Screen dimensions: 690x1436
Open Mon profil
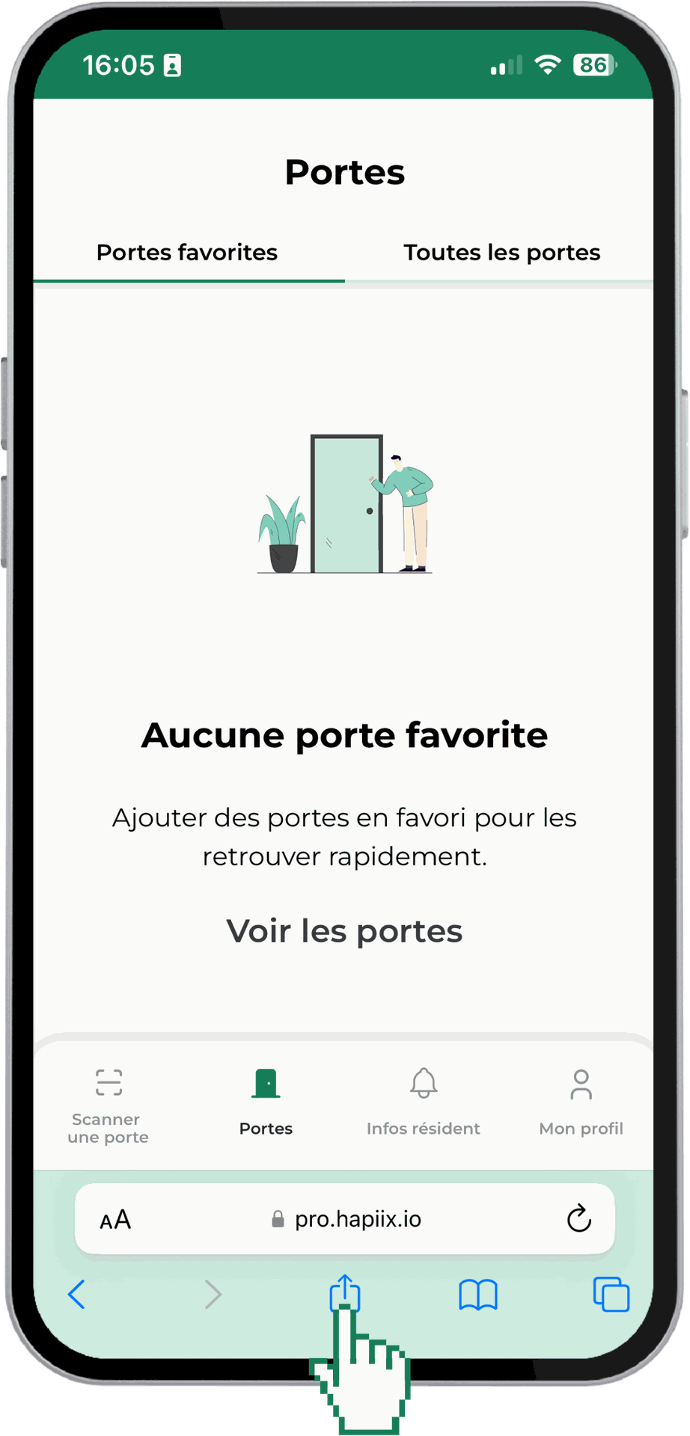click(x=581, y=1105)
